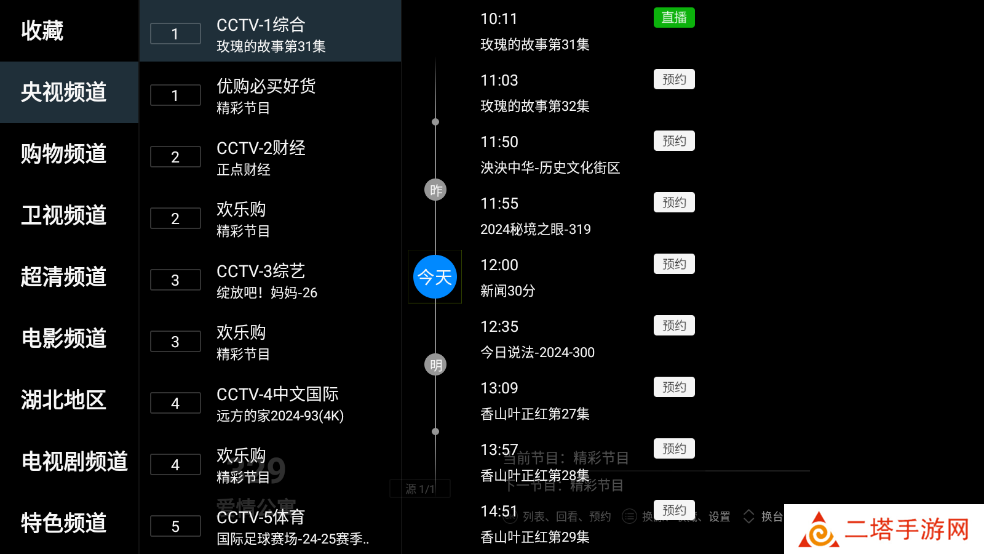Reserve 新闻30分 at 12:00

tap(674, 264)
